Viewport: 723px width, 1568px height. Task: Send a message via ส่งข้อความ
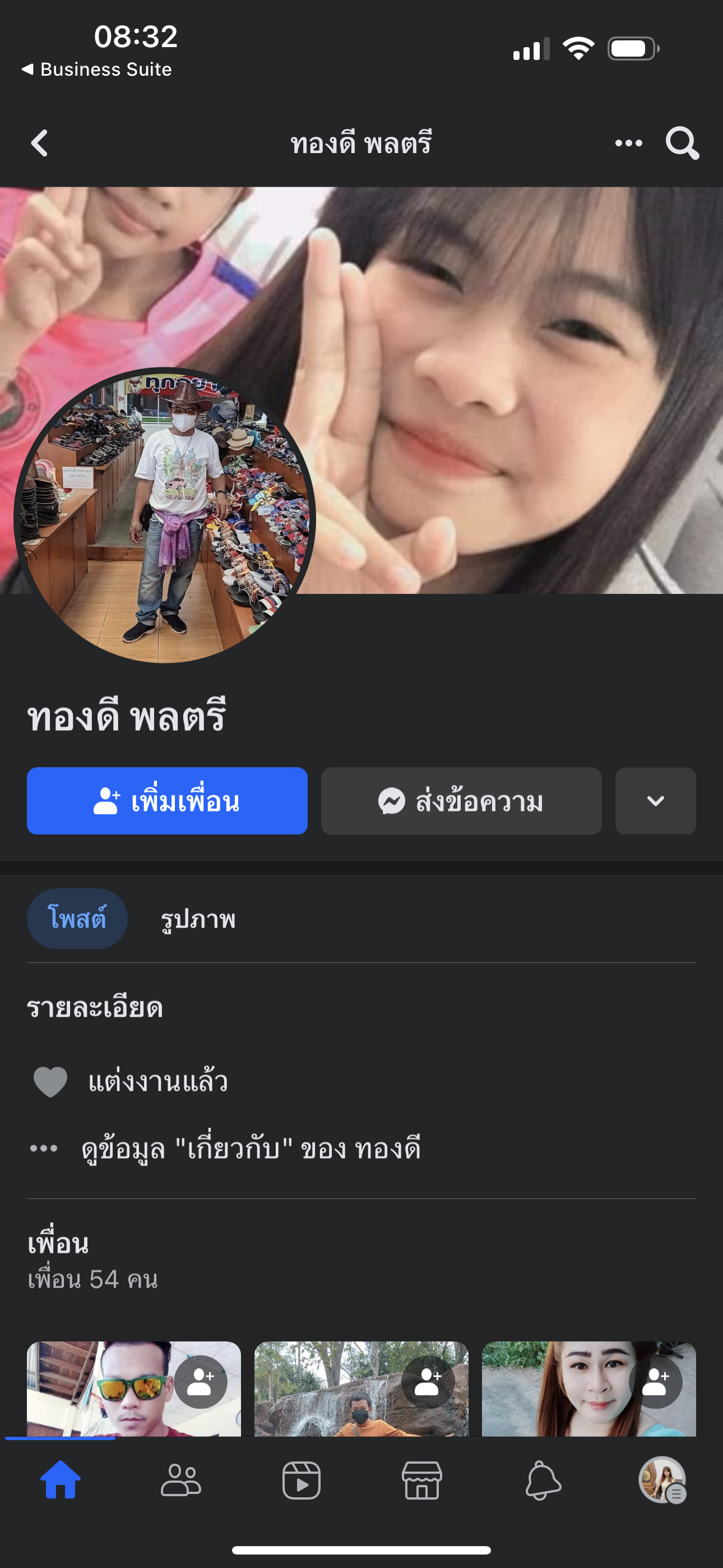coord(461,801)
